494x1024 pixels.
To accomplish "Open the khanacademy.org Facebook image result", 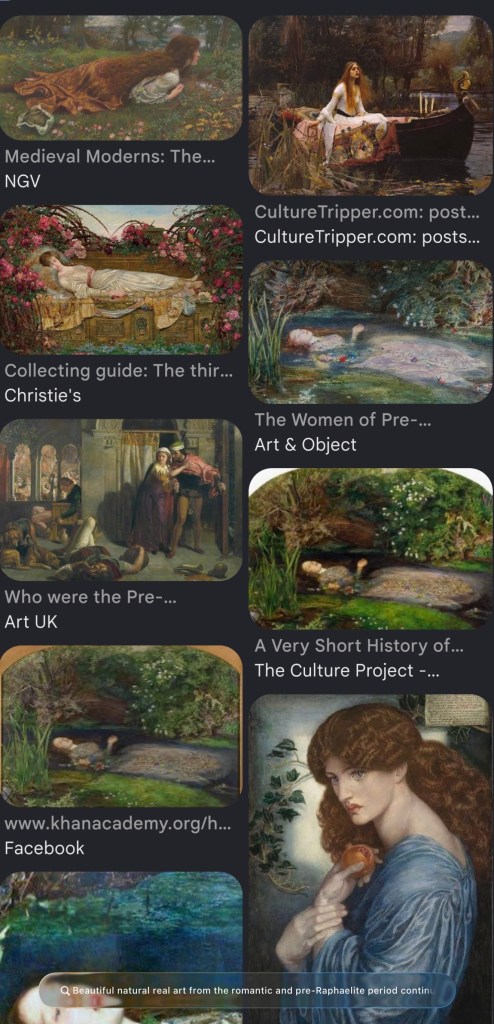I will pos(121,726).
